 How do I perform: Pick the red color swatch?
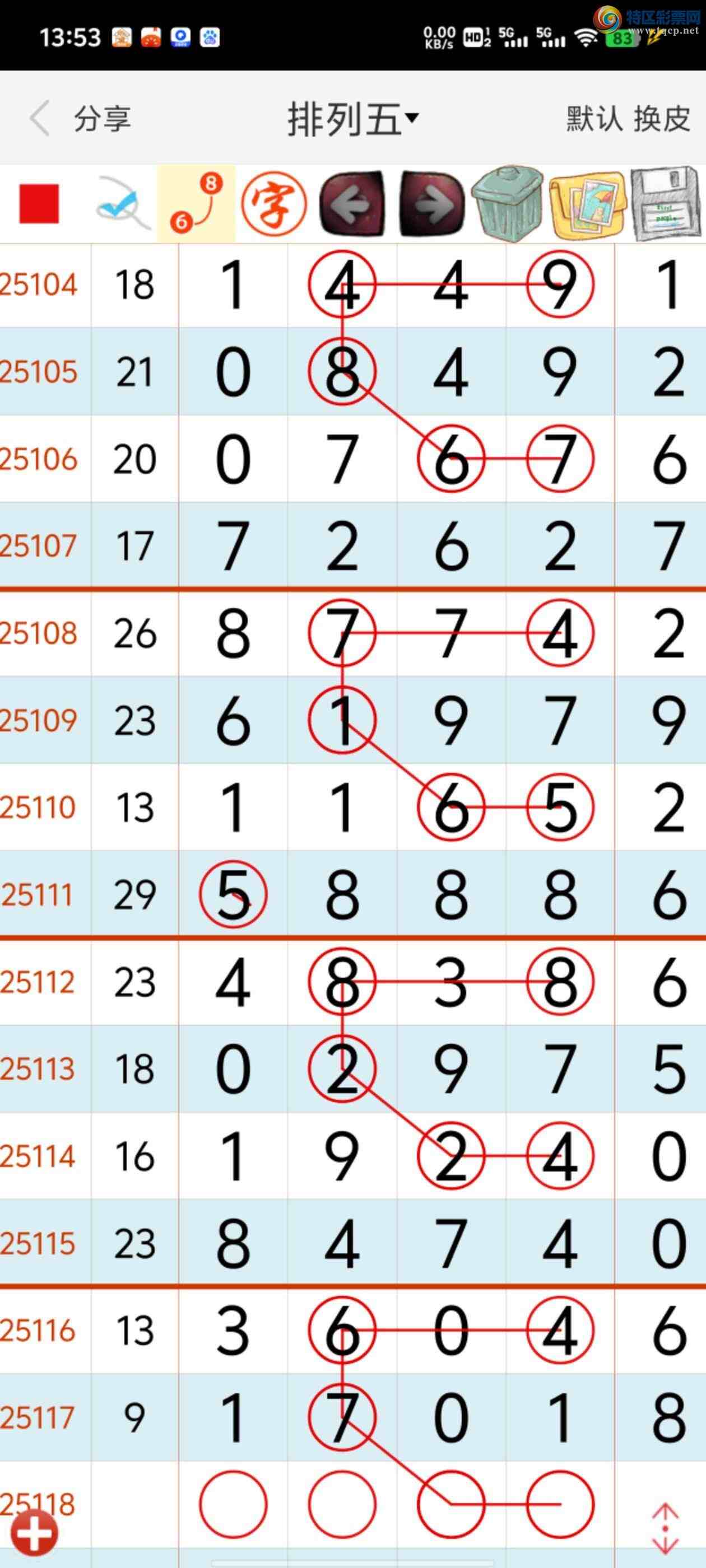pyautogui.click(x=39, y=204)
